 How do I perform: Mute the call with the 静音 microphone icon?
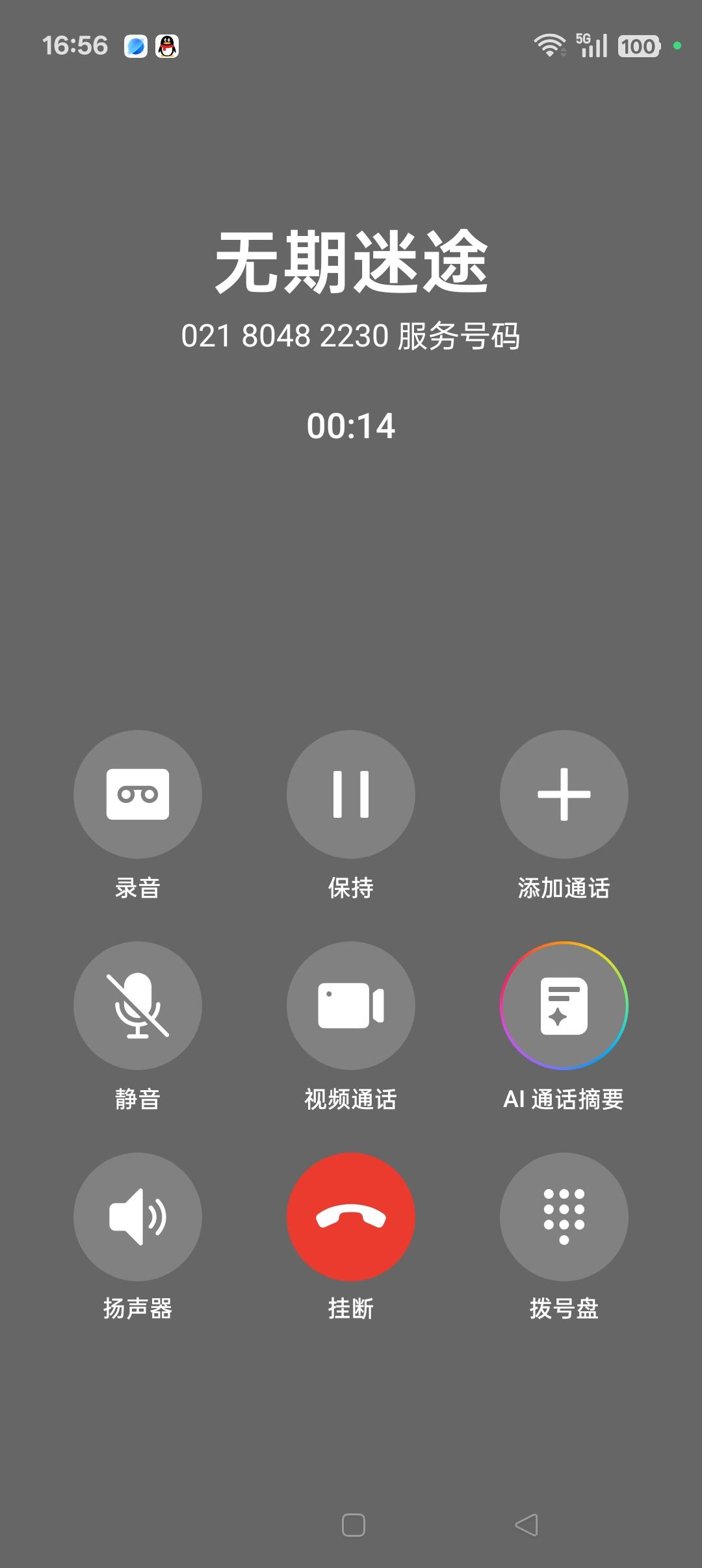point(138,1006)
